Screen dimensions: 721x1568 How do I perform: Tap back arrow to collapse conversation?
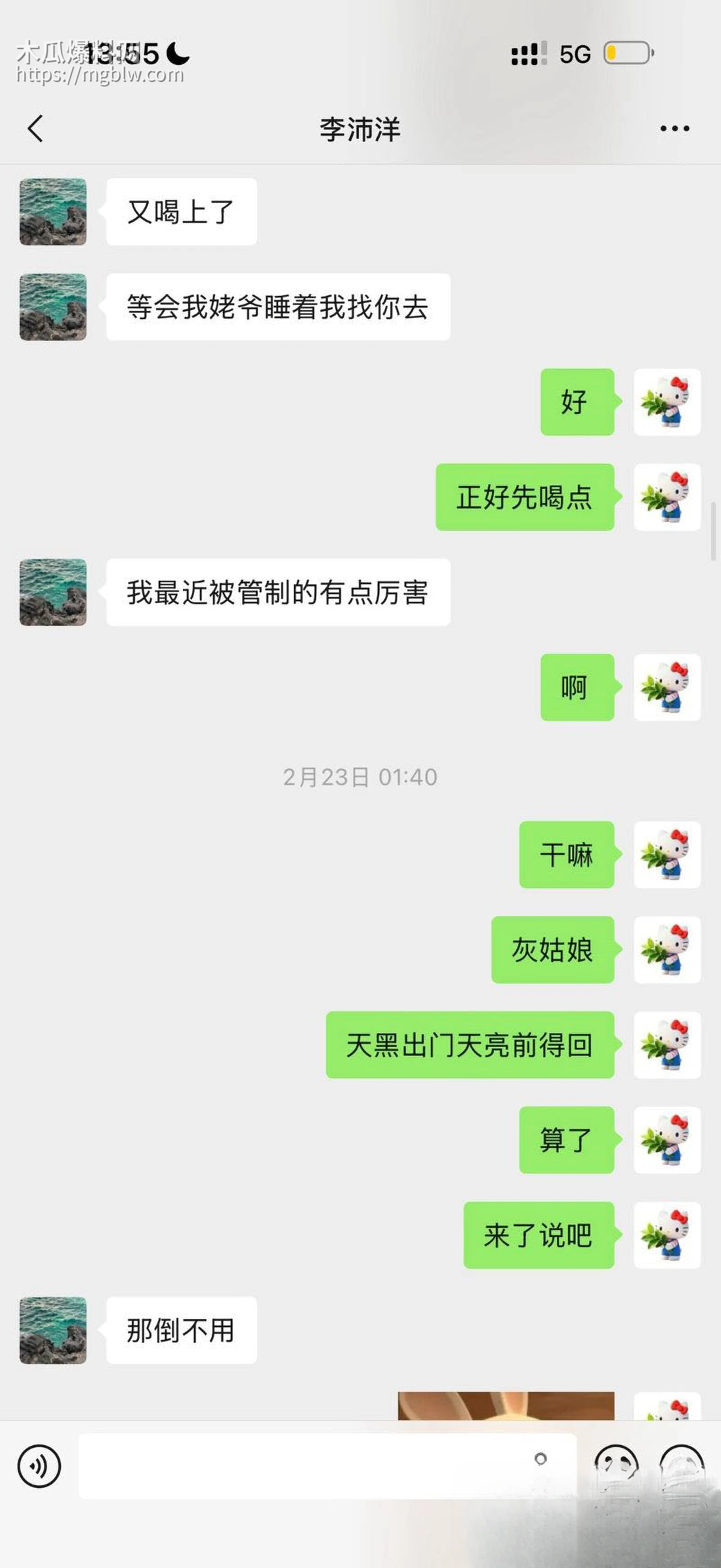pos(35,128)
